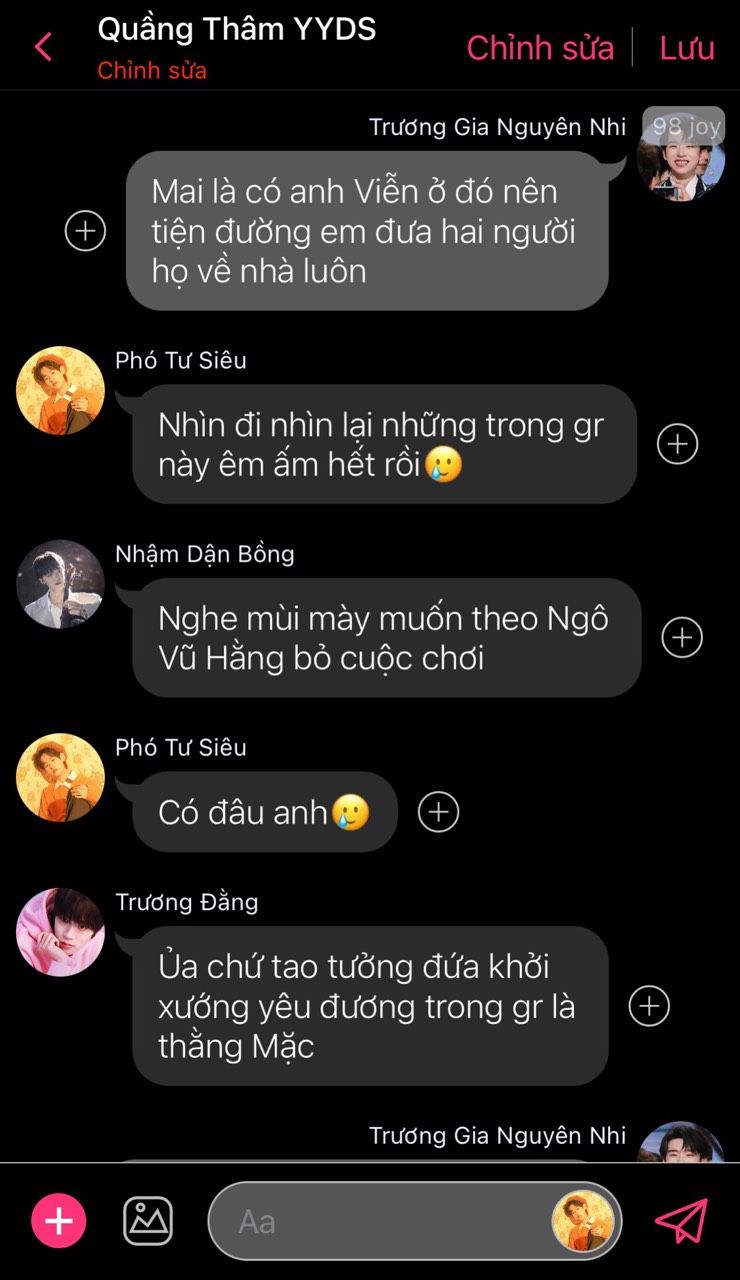740x1280 pixels.
Task: Tap plus beside 'Ủa chứ tao tưởng' message
Action: point(649,1006)
